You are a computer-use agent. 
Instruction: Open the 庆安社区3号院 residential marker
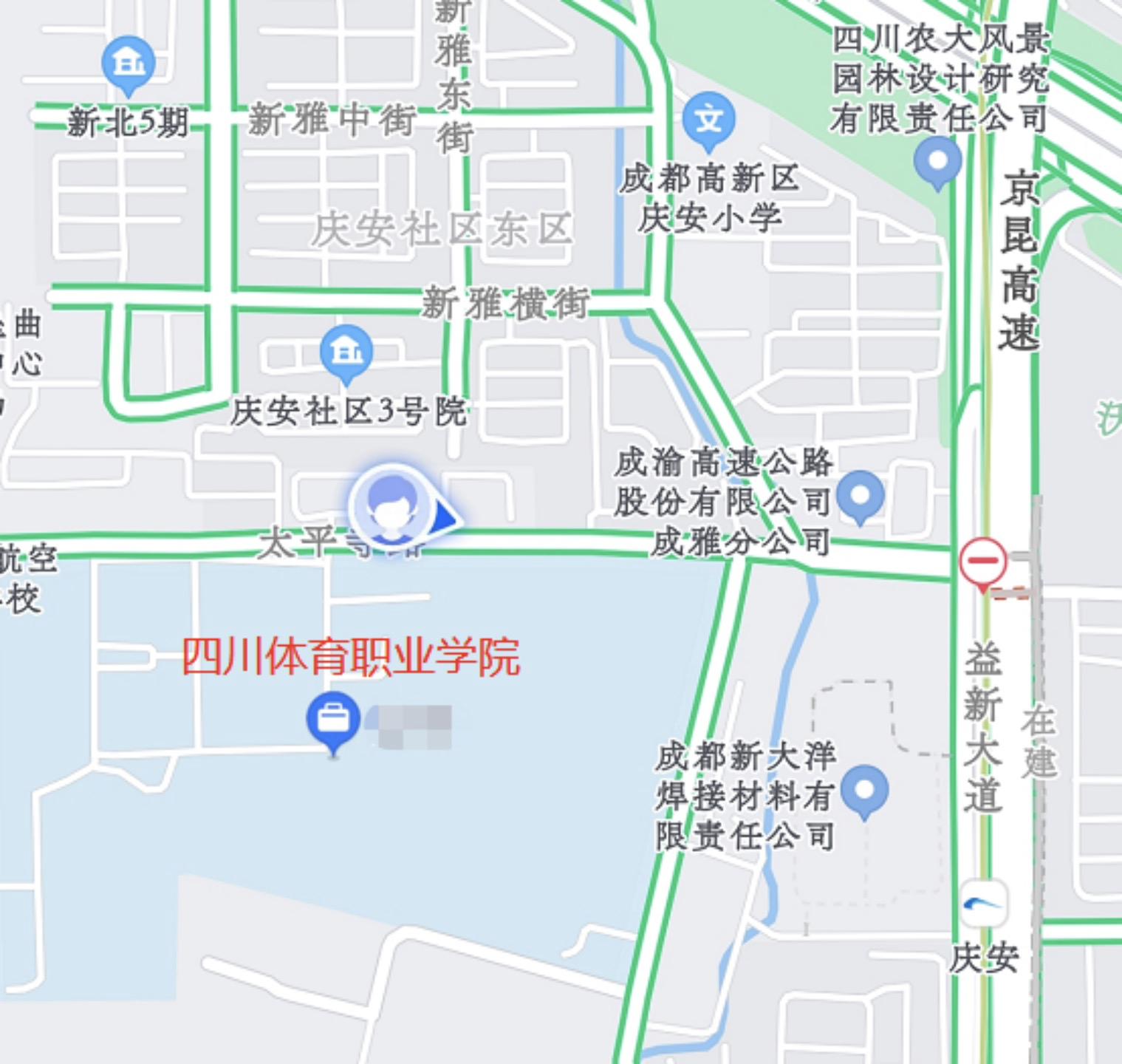click(346, 352)
